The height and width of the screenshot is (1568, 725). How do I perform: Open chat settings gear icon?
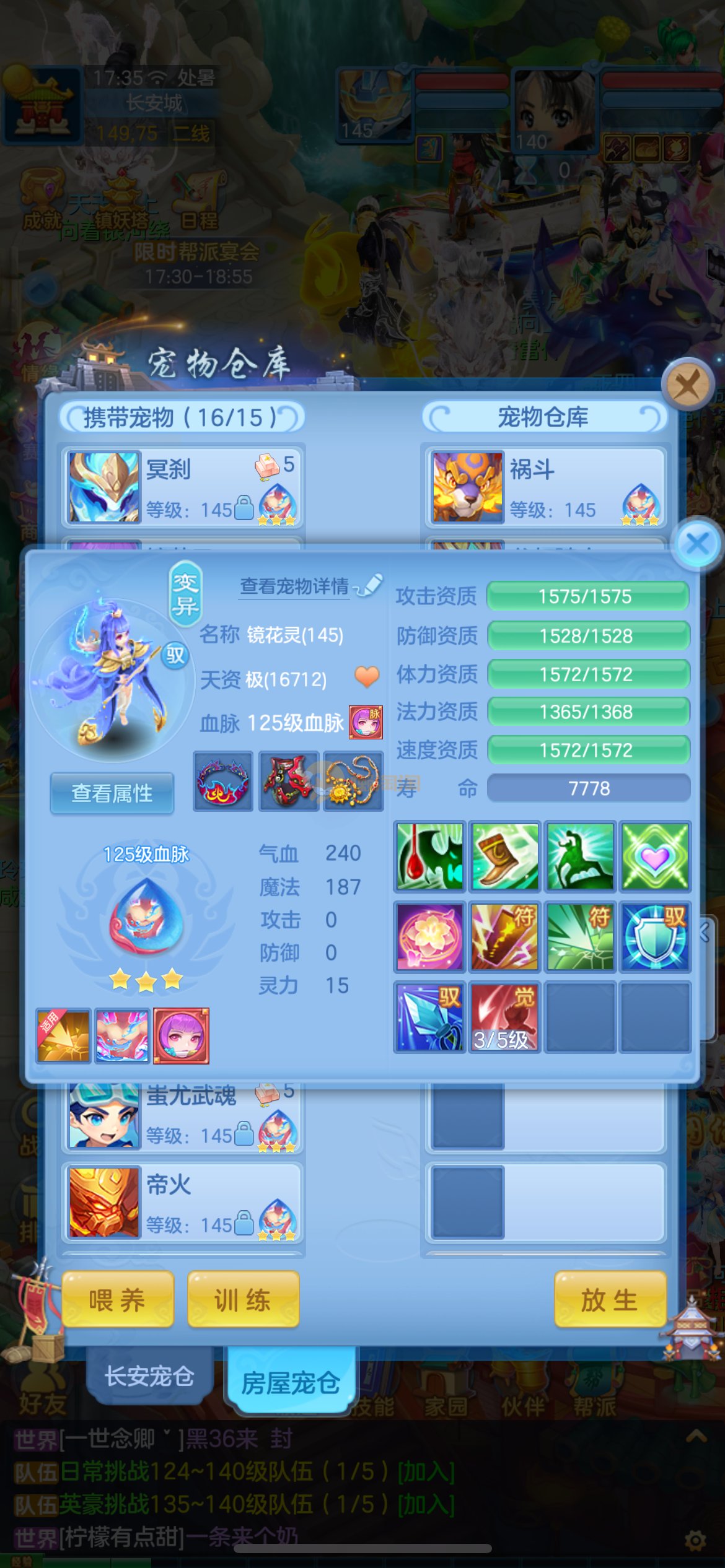(696, 1540)
